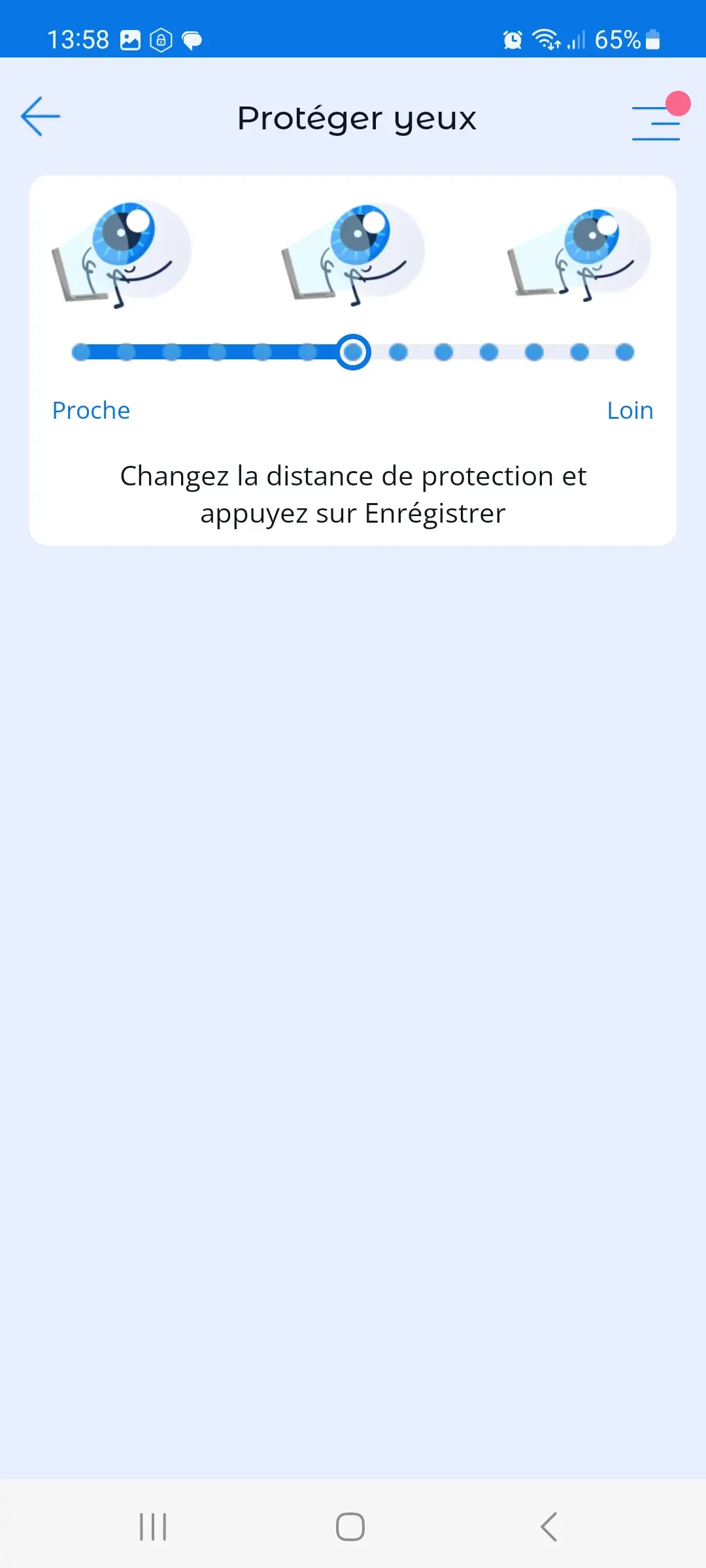Tap the system home button

pyautogui.click(x=350, y=1527)
